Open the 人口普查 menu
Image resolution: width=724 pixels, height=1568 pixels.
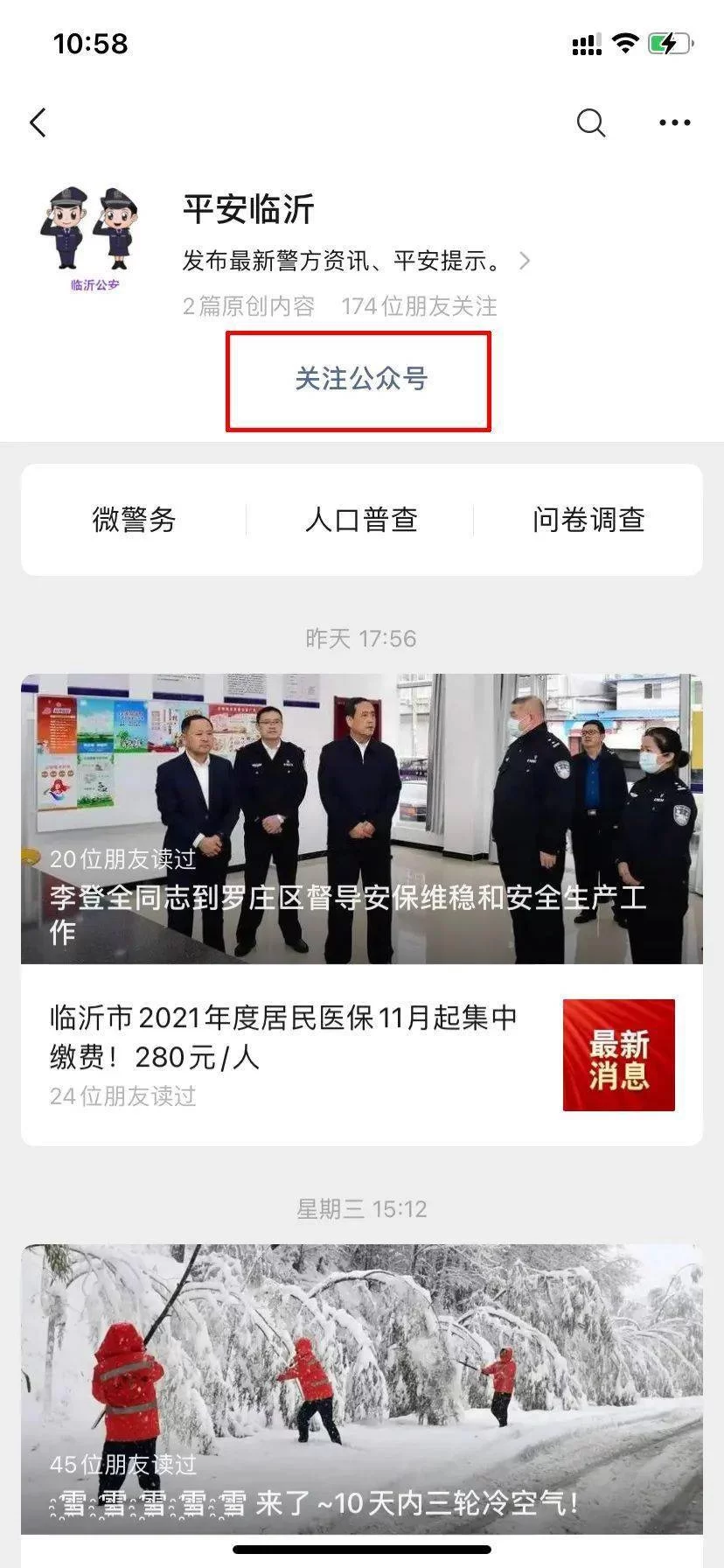click(361, 520)
